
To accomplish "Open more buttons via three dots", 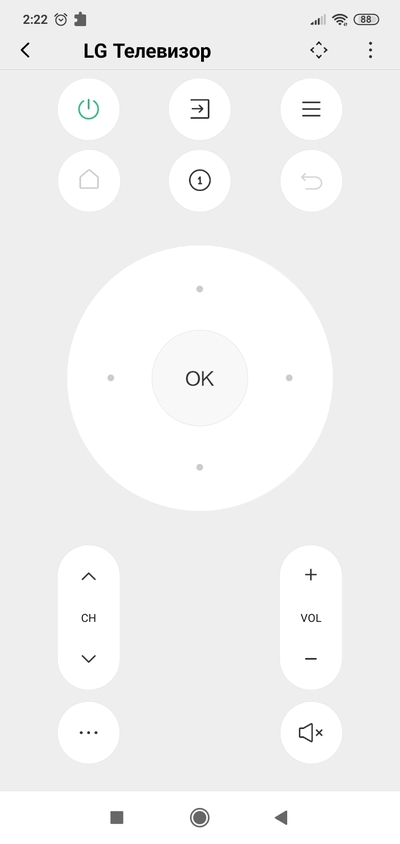I will pos(89,733).
